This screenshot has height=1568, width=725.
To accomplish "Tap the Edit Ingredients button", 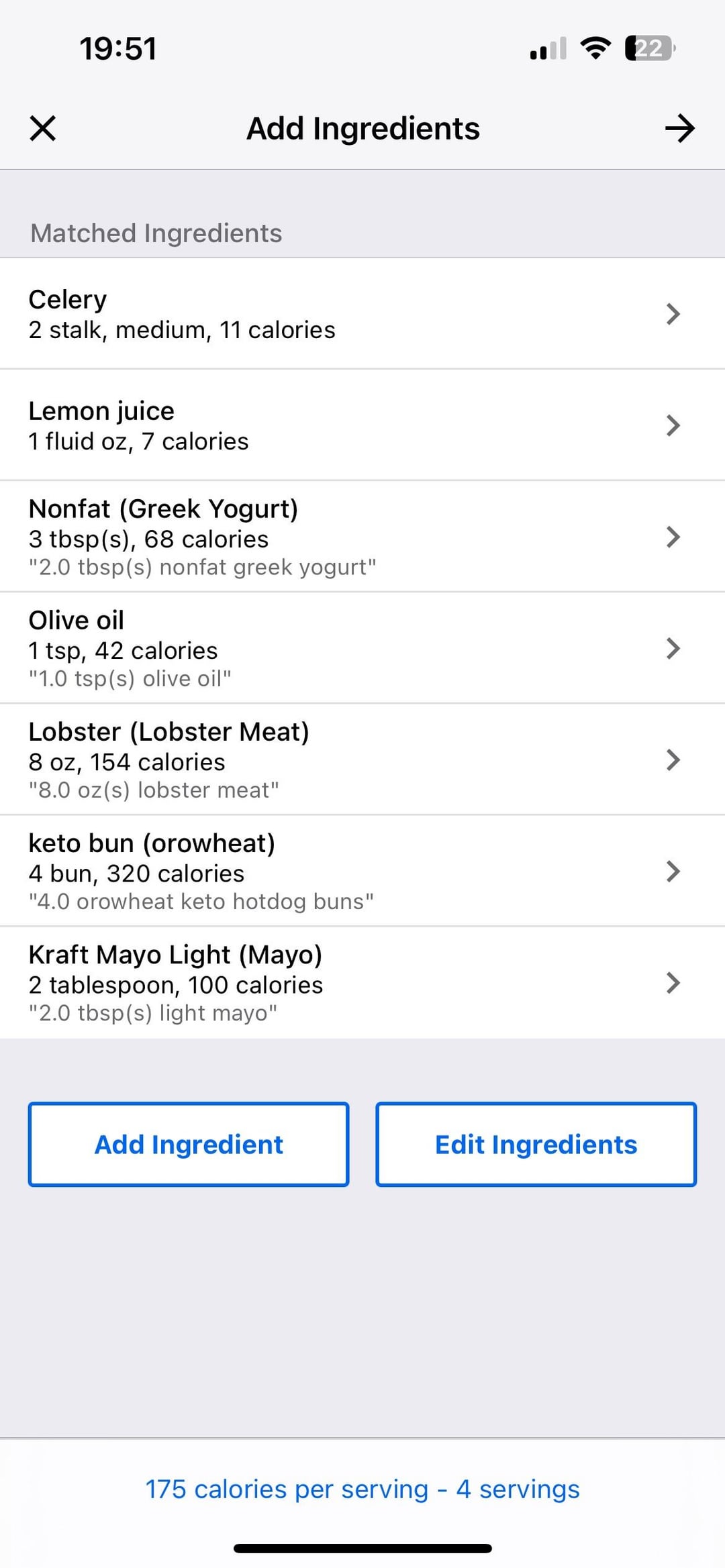I will pos(536,1144).
